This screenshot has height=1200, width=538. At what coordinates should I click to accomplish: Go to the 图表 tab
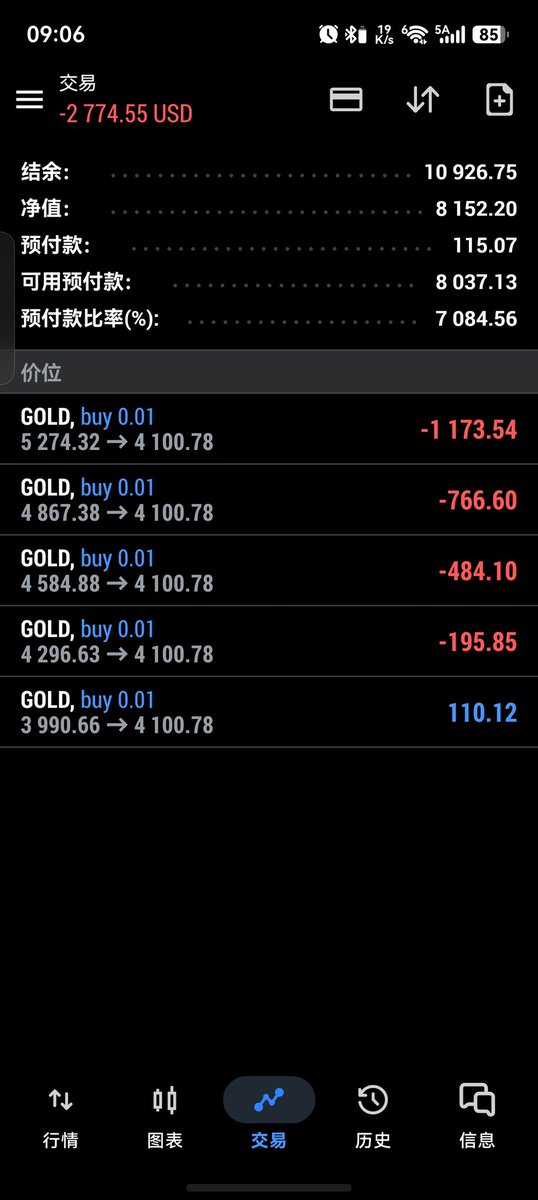click(165, 1116)
